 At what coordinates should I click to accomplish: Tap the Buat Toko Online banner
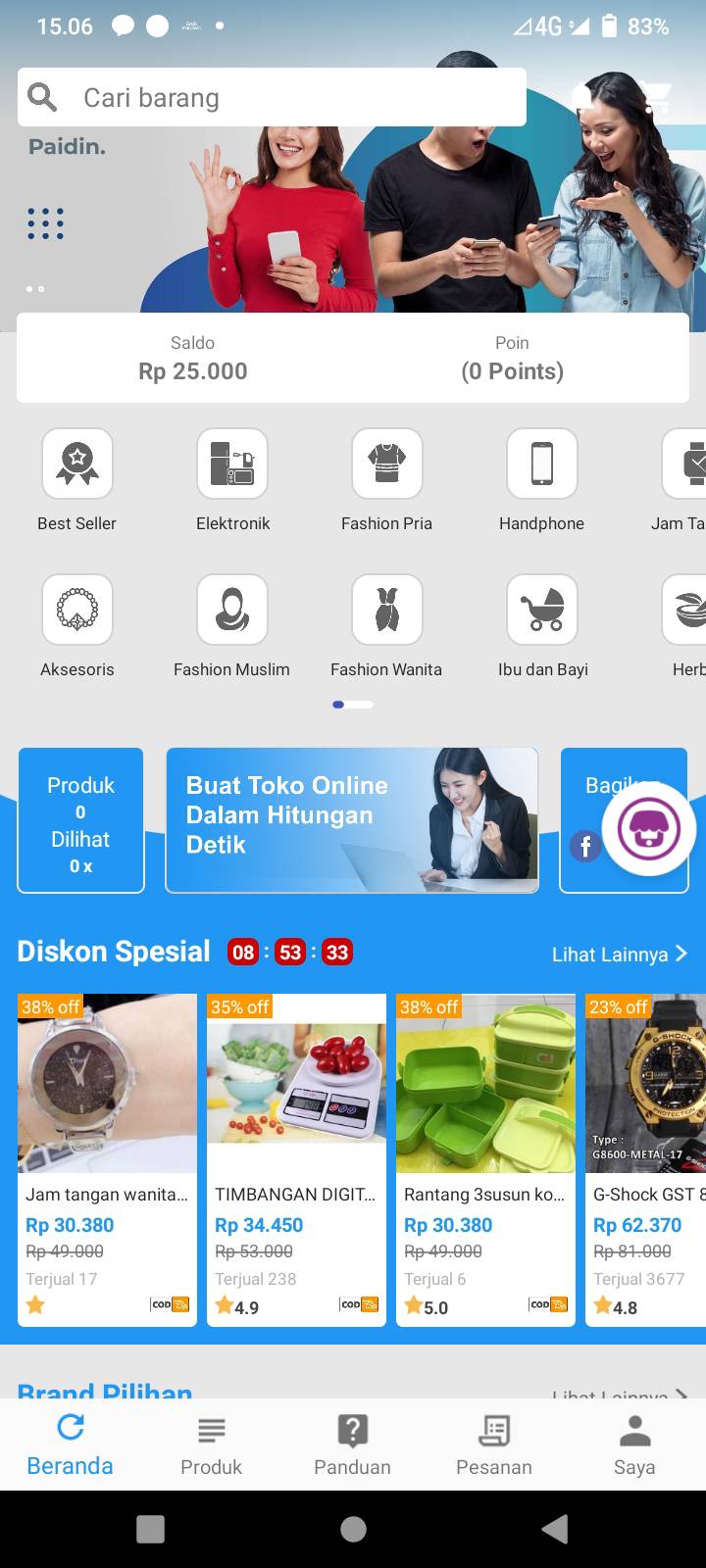[352, 820]
